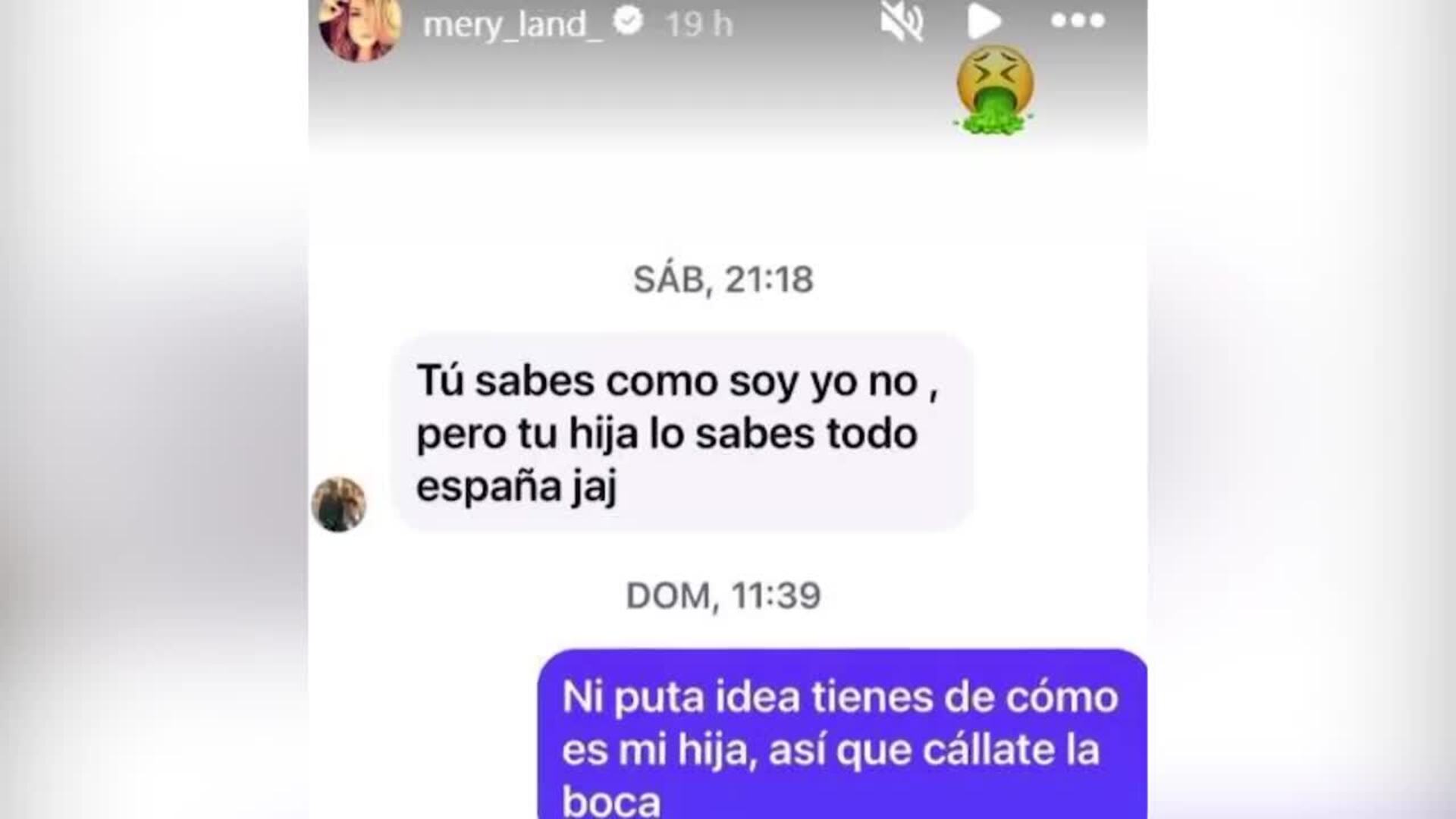Open mery_land_ profile picture
Image resolution: width=1456 pixels, height=819 pixels.
click(x=359, y=29)
